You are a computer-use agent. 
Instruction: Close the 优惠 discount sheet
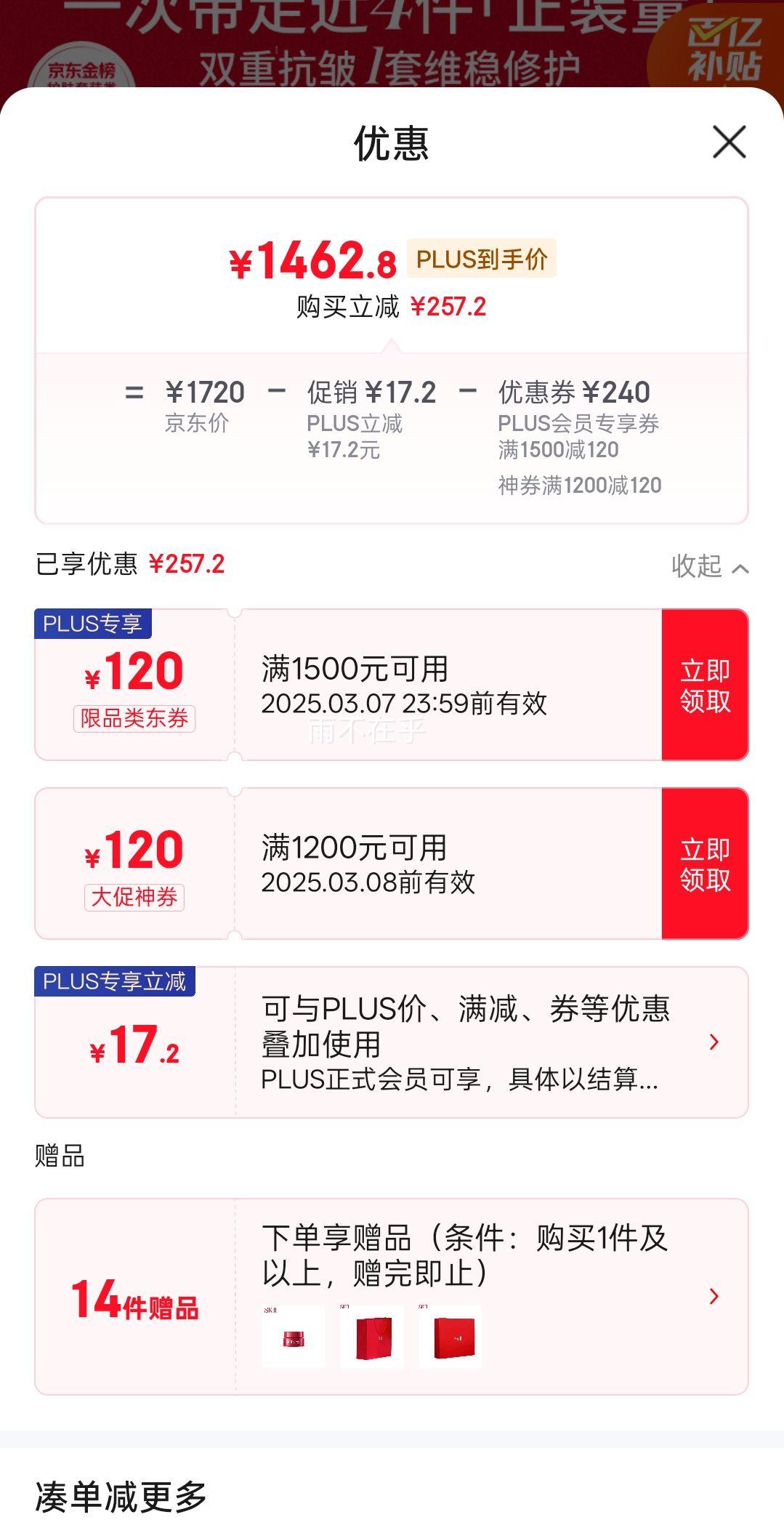[x=730, y=142]
